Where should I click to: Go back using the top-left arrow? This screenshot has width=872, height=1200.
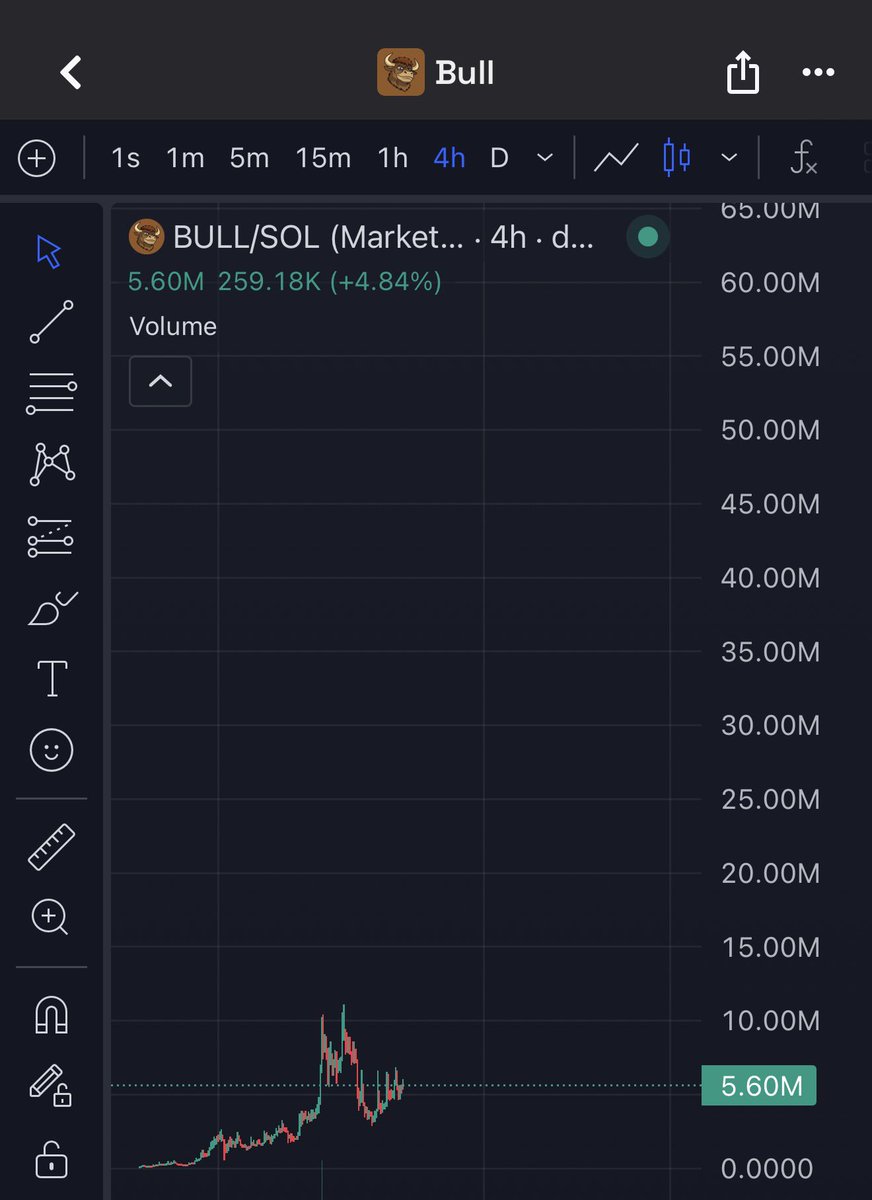tap(70, 73)
